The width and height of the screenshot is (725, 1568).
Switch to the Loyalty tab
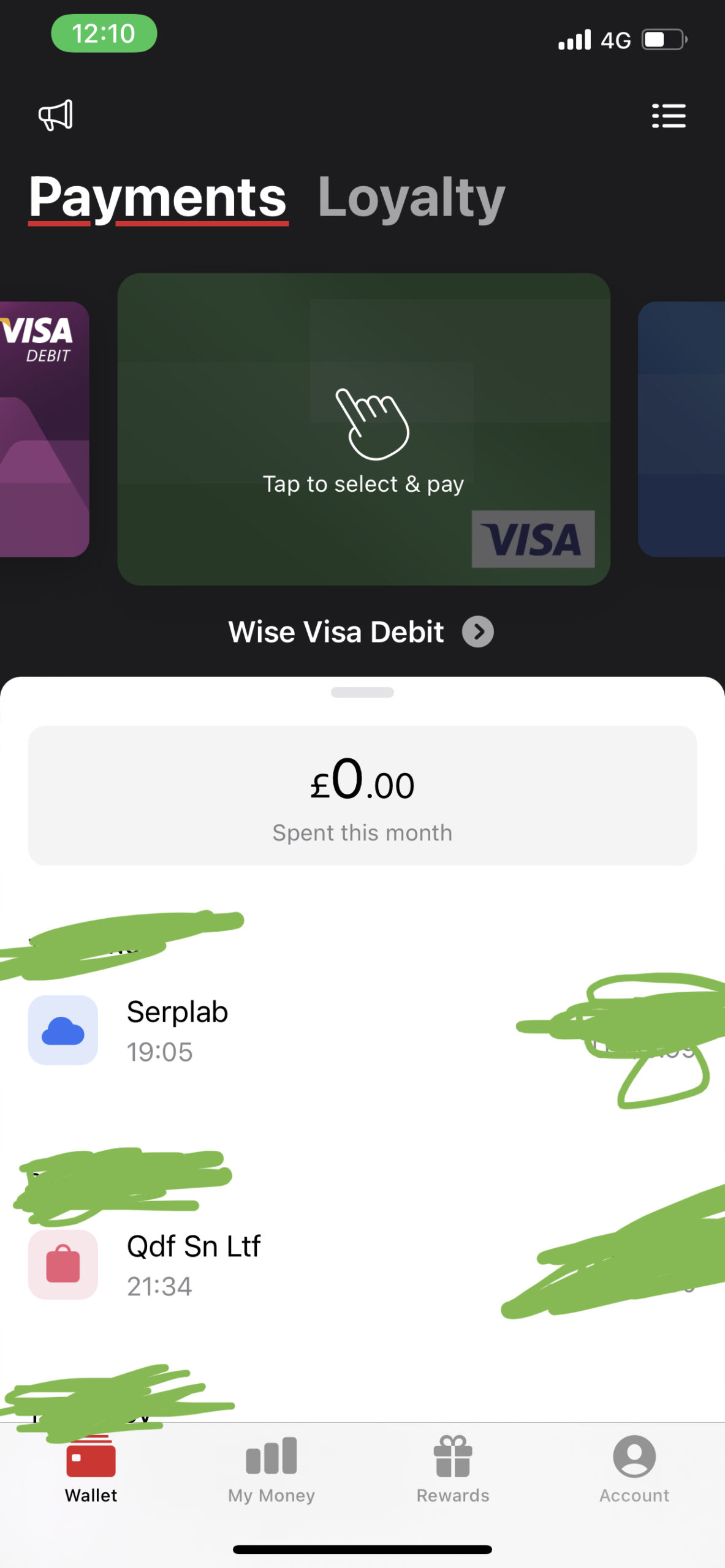pos(411,197)
